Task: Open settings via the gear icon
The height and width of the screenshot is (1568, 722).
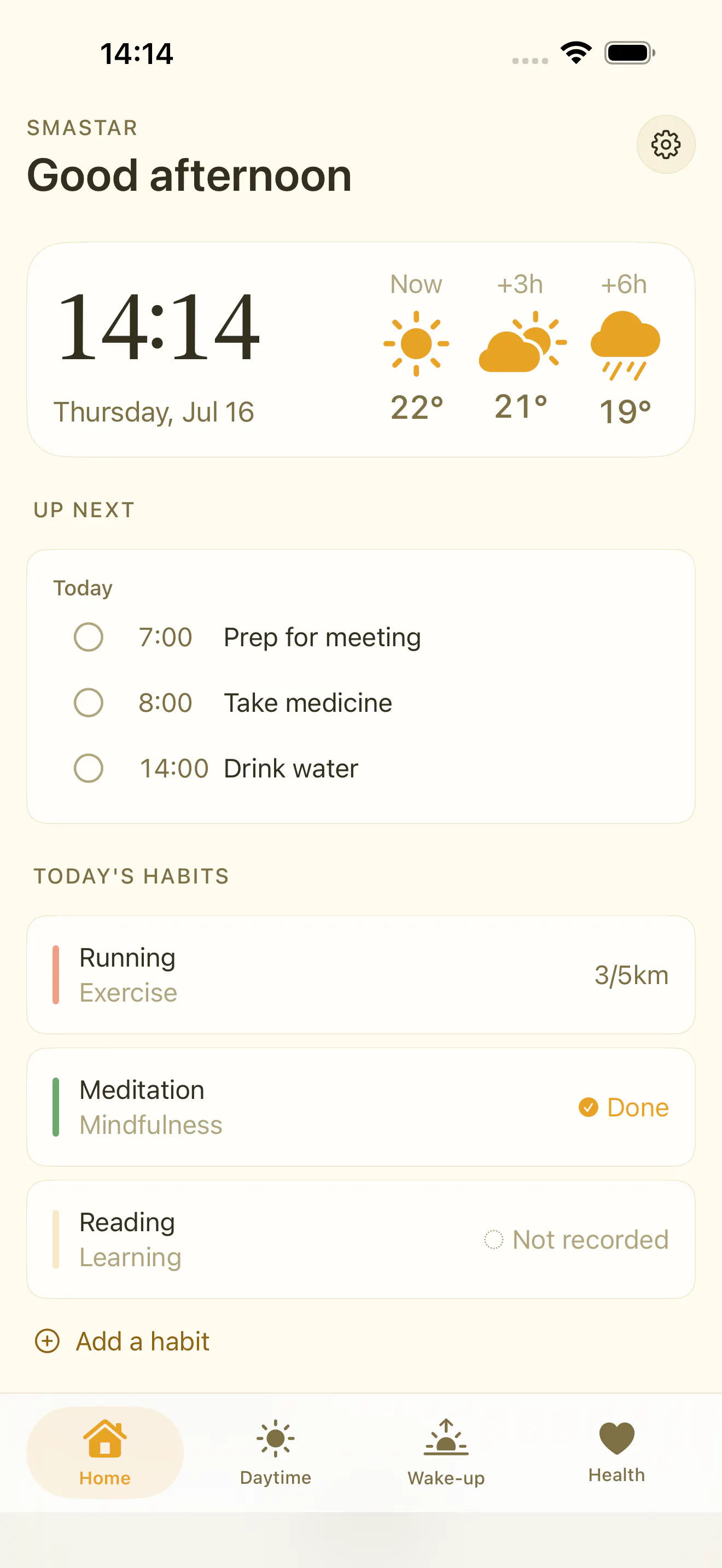Action: 665,144
